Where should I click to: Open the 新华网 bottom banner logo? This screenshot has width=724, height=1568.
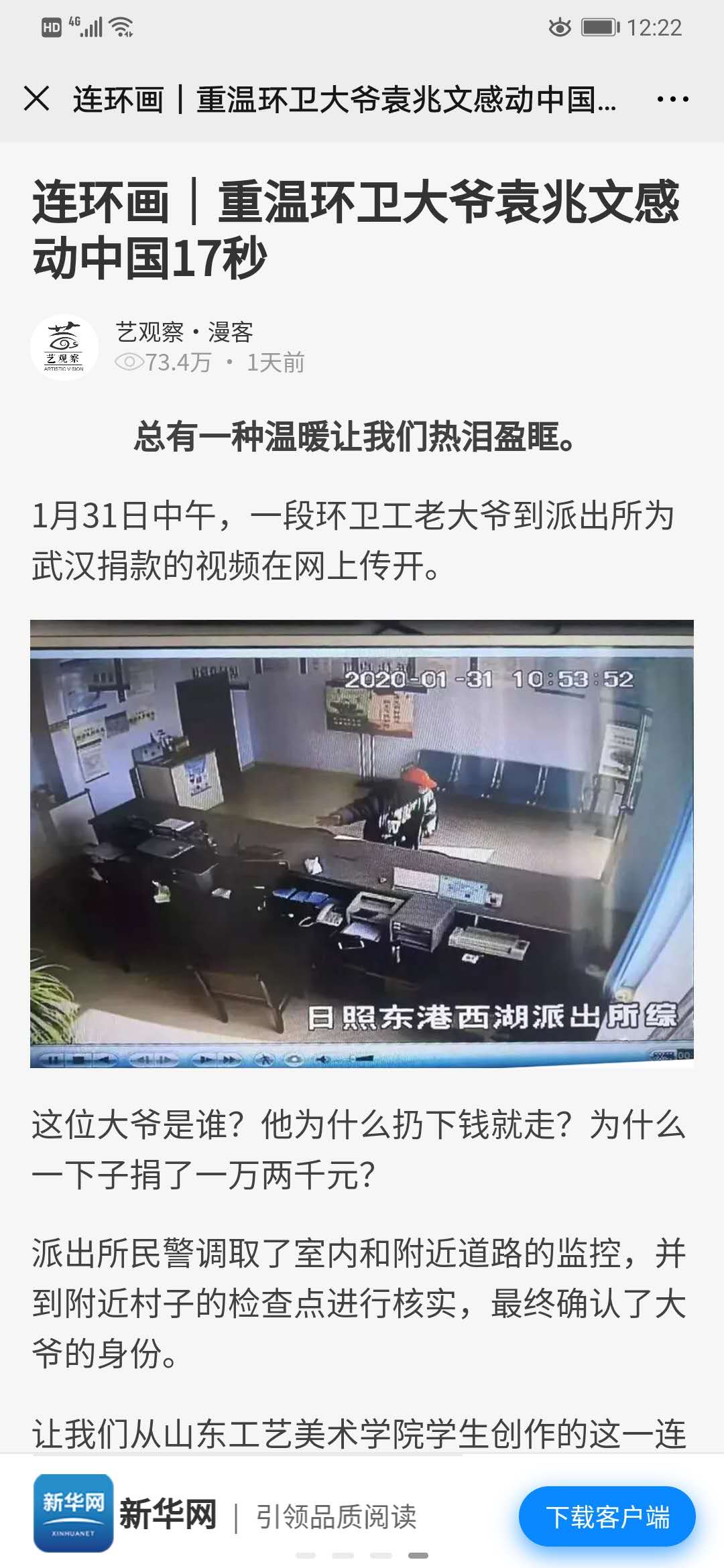pyautogui.click(x=74, y=1514)
